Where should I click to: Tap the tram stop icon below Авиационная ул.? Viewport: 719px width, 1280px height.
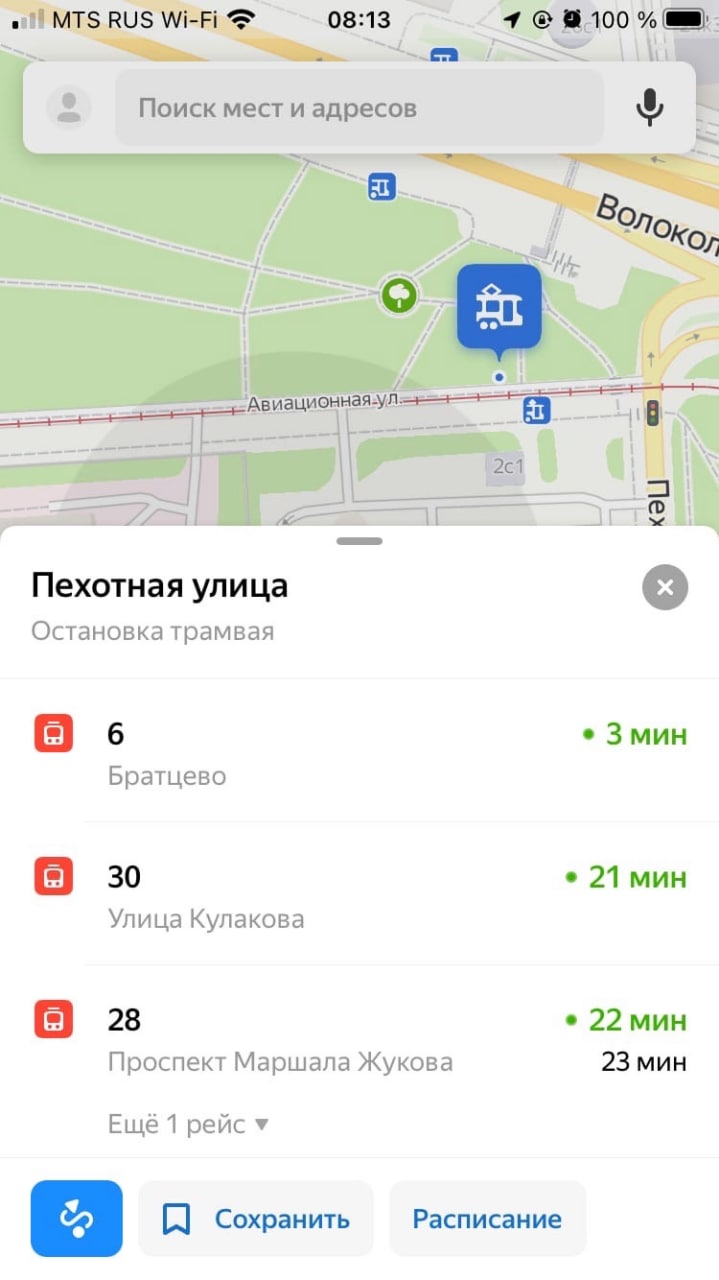click(537, 409)
